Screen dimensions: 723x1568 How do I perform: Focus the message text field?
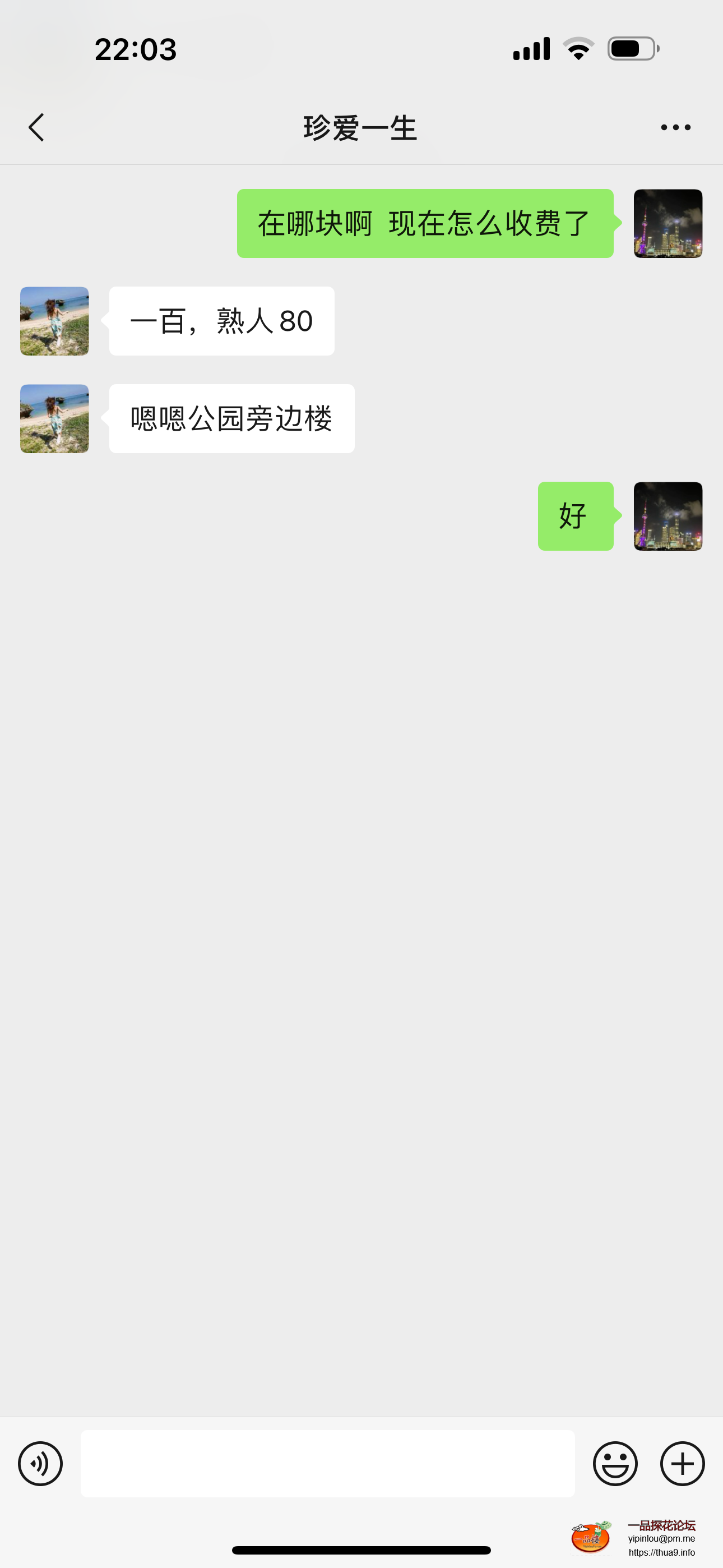point(327,1463)
